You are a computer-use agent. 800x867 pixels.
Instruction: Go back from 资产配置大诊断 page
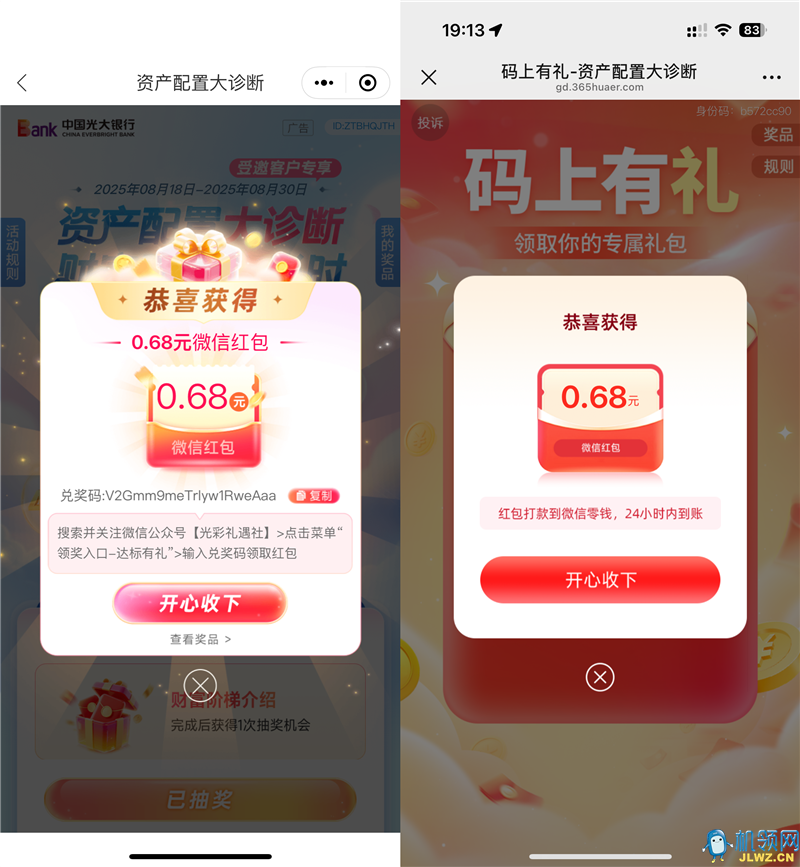pos(22,83)
